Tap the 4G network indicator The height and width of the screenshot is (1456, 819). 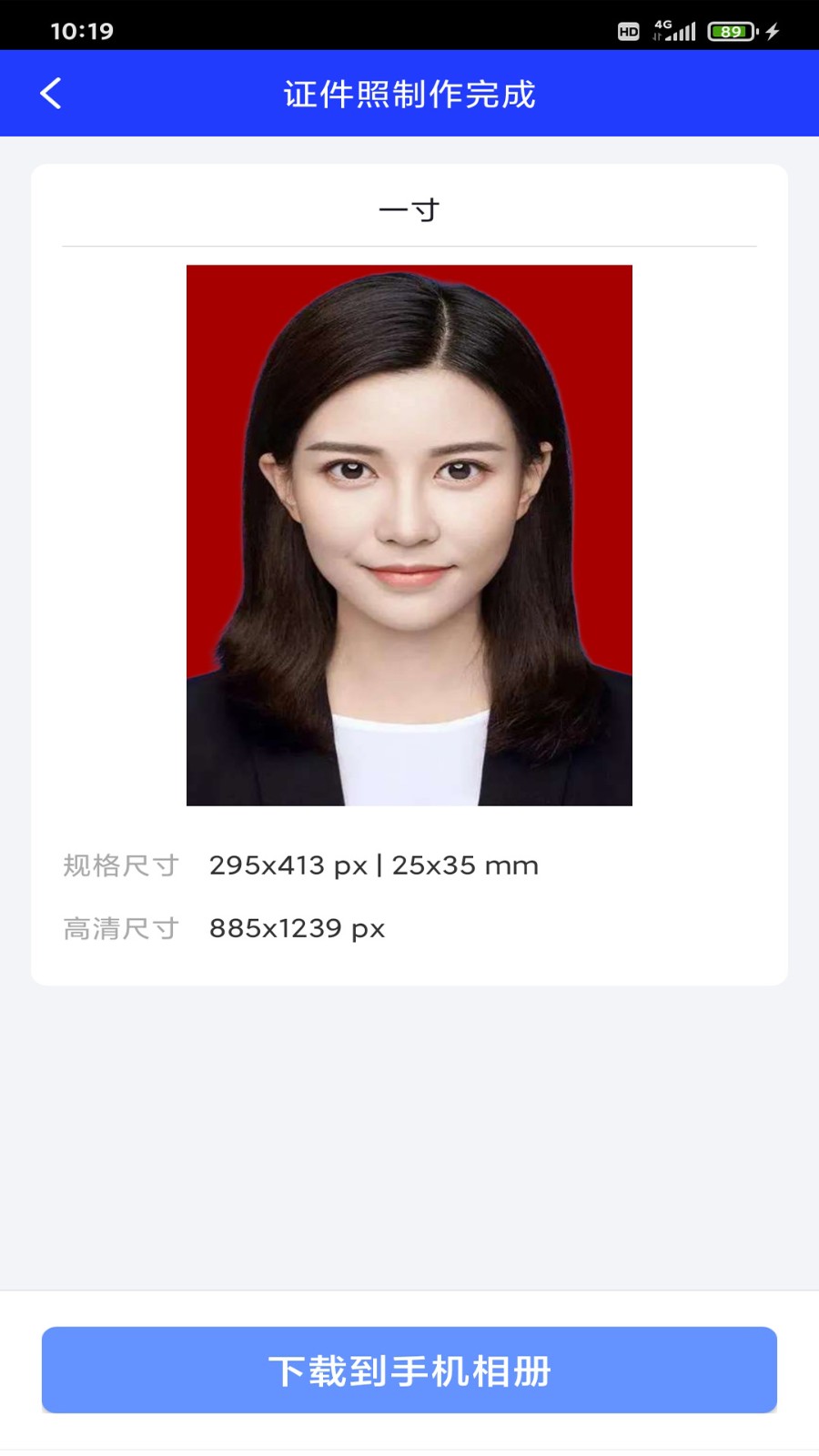[662, 25]
